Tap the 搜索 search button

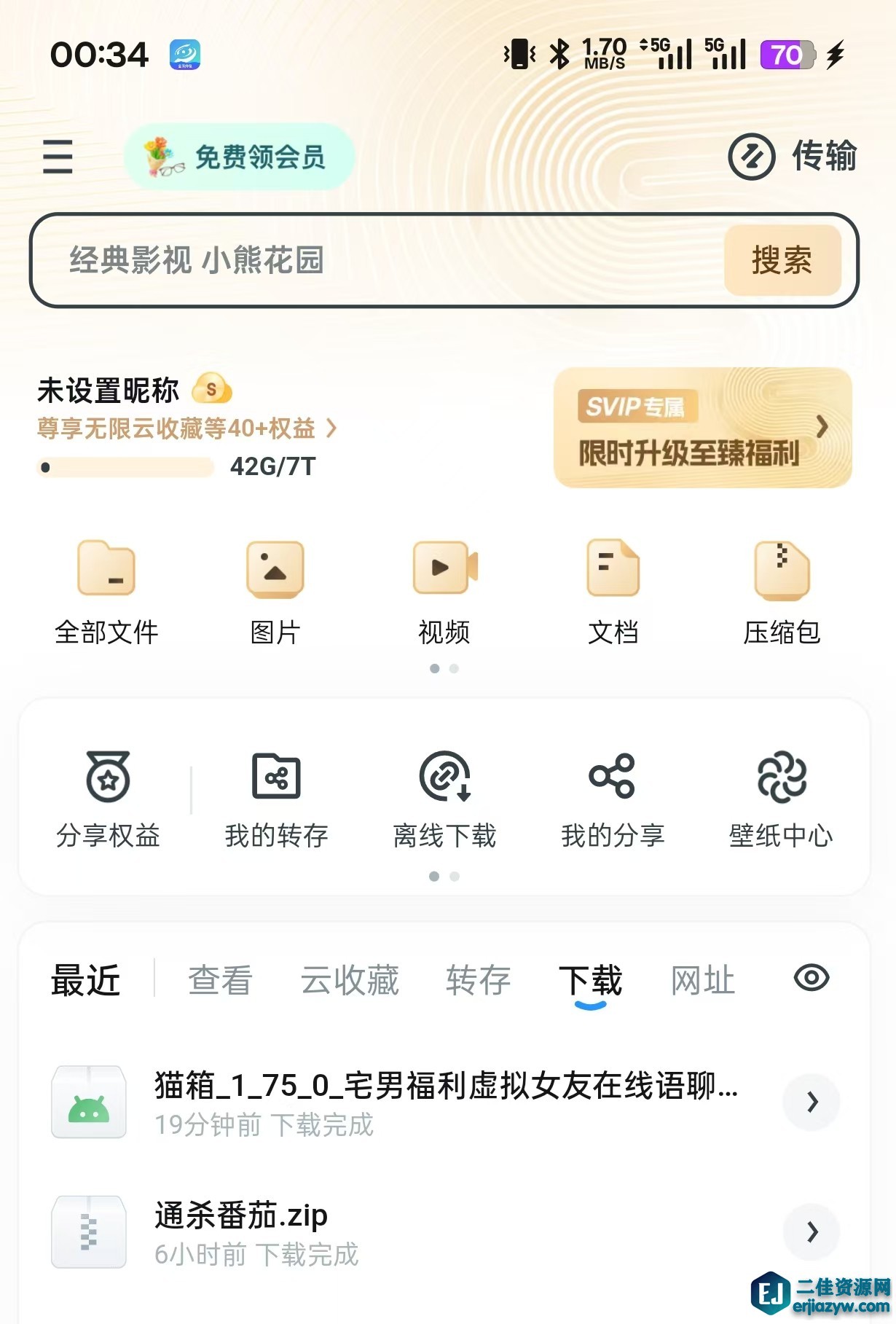pos(782,260)
